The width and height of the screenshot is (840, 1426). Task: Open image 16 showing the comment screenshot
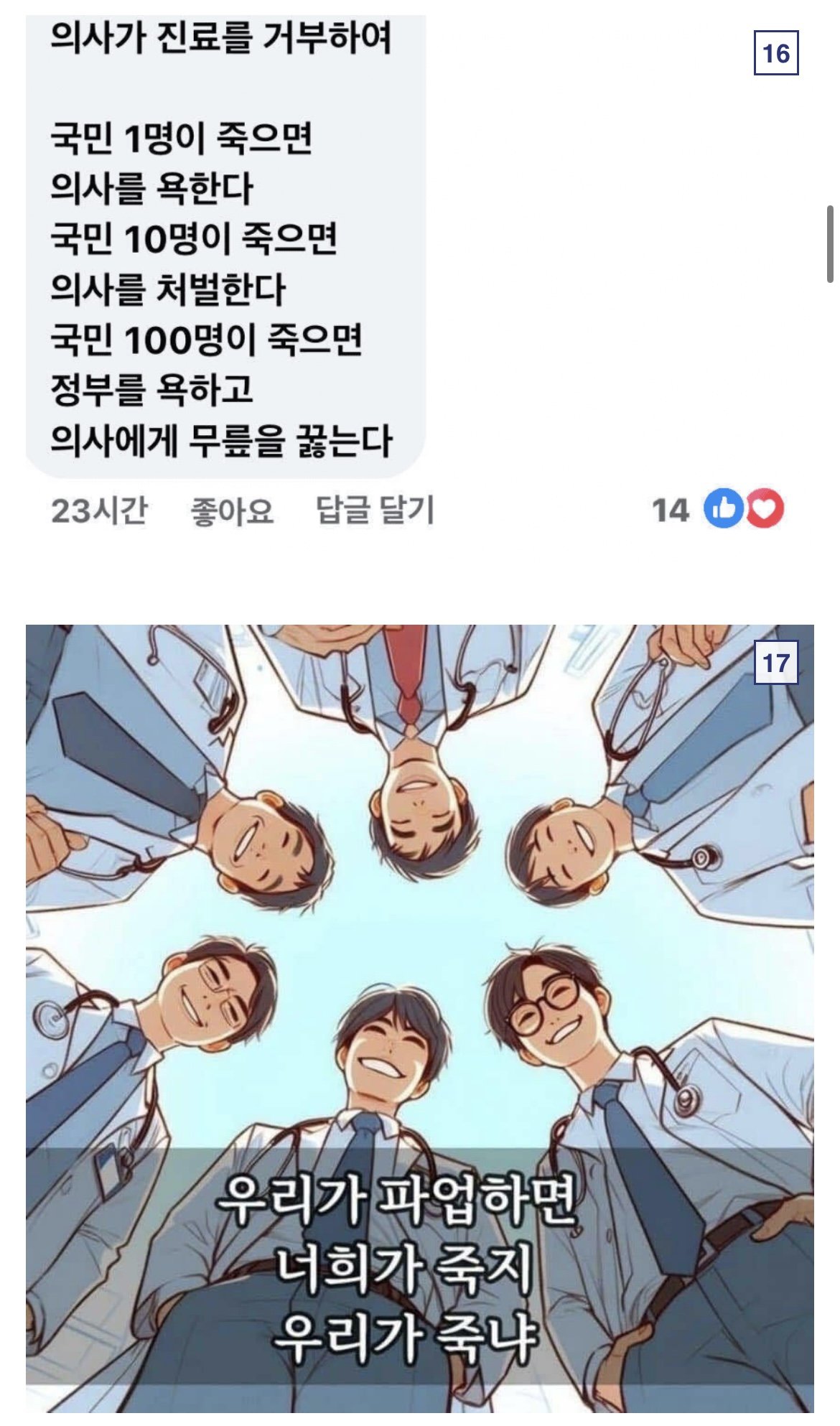419,273
